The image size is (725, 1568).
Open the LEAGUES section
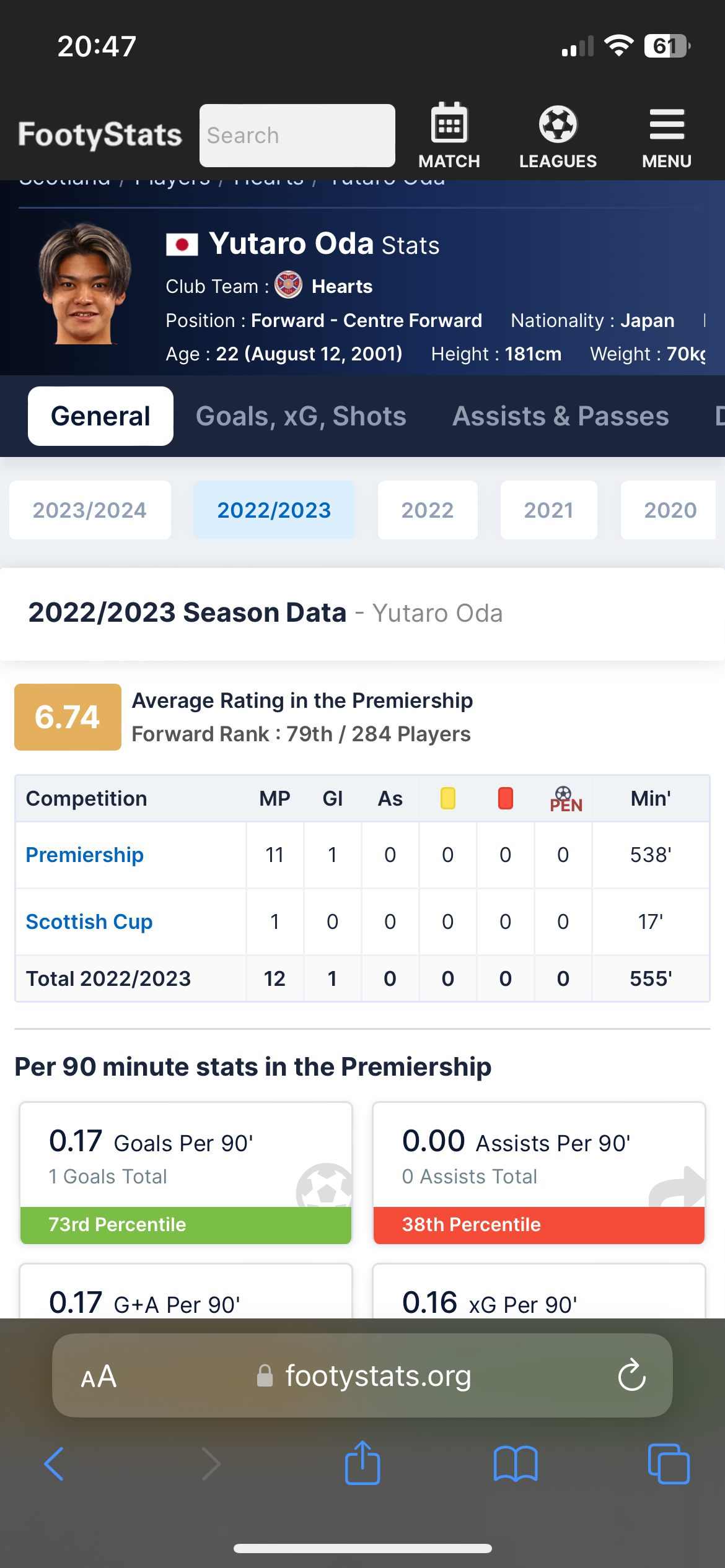(558, 136)
